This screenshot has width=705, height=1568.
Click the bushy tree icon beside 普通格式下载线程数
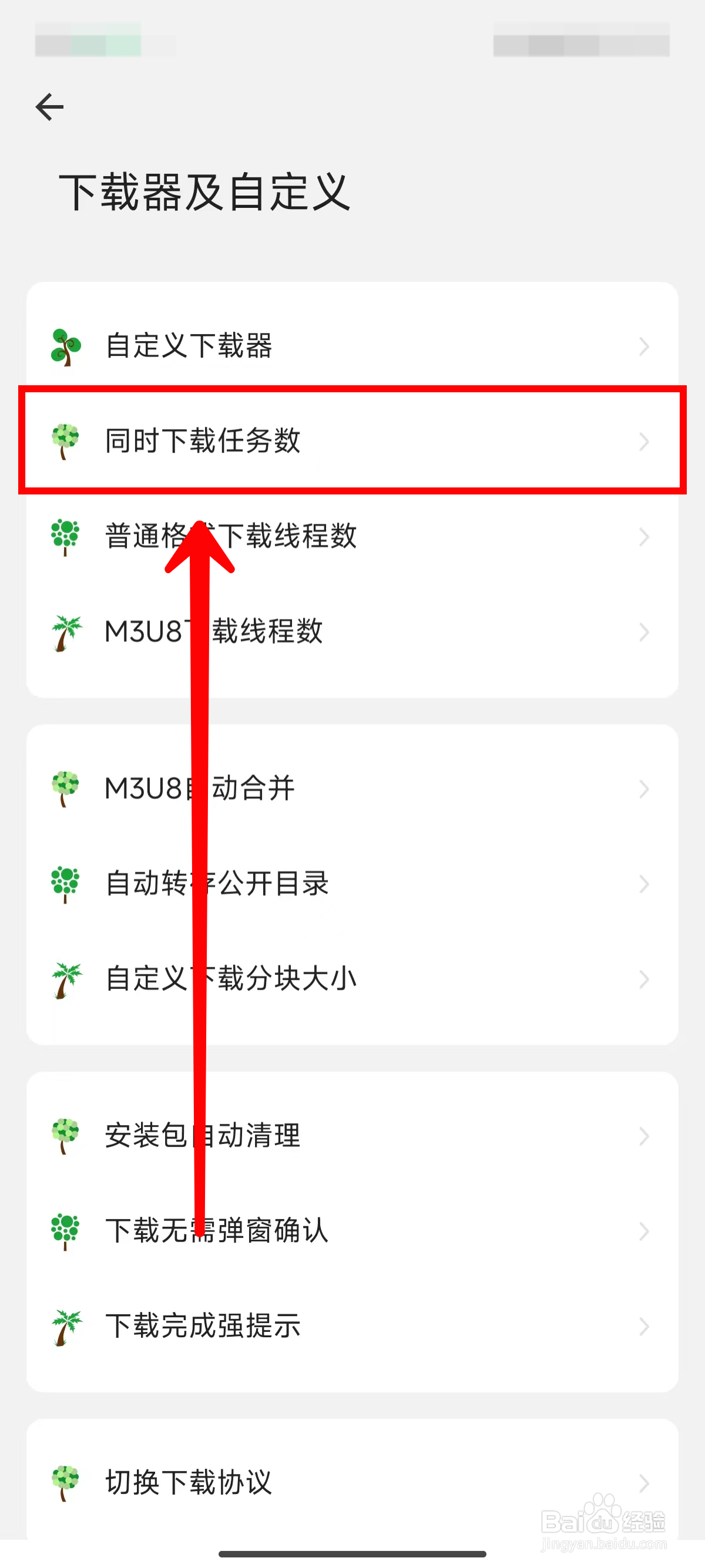tap(64, 537)
